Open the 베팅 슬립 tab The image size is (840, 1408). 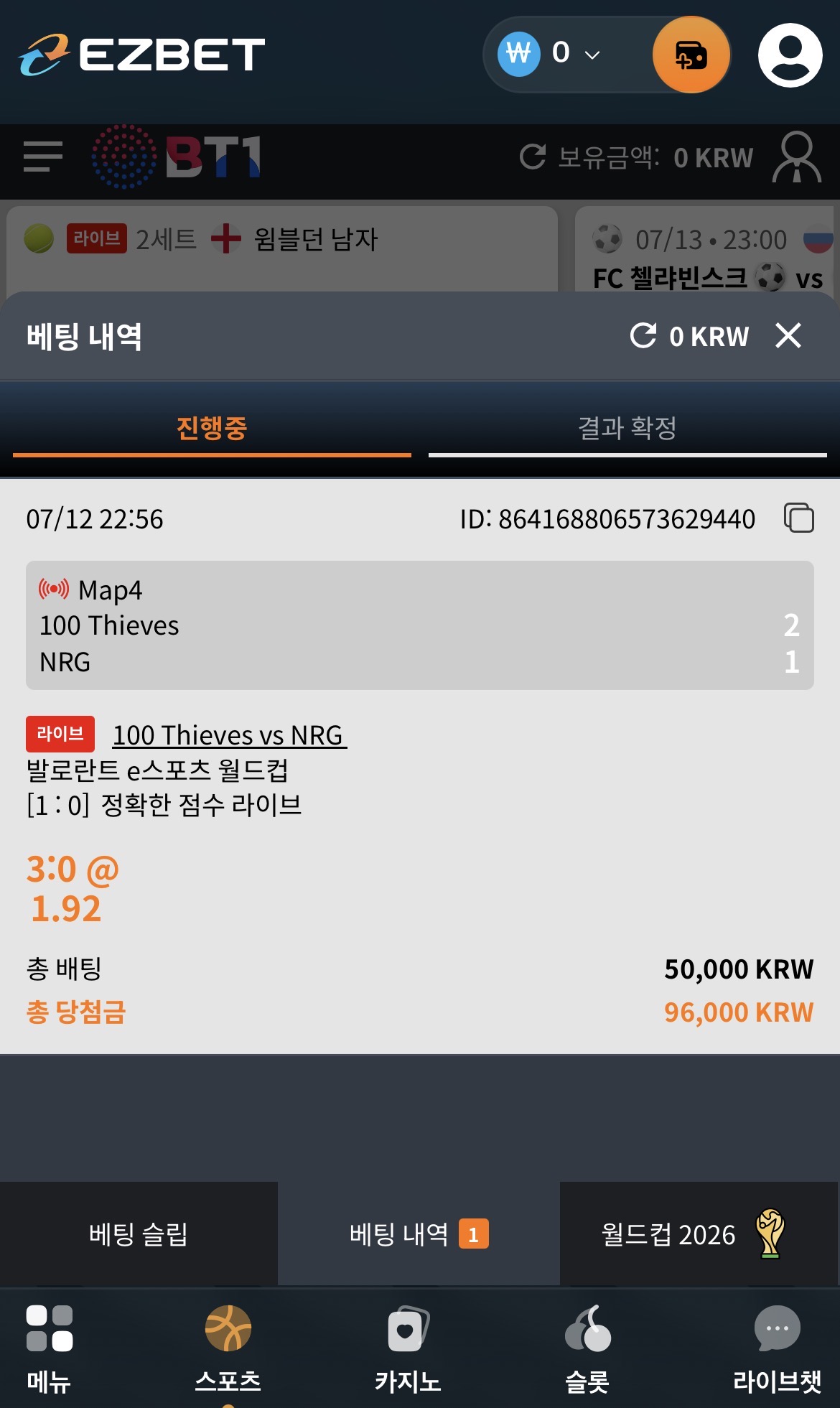pyautogui.click(x=139, y=1234)
